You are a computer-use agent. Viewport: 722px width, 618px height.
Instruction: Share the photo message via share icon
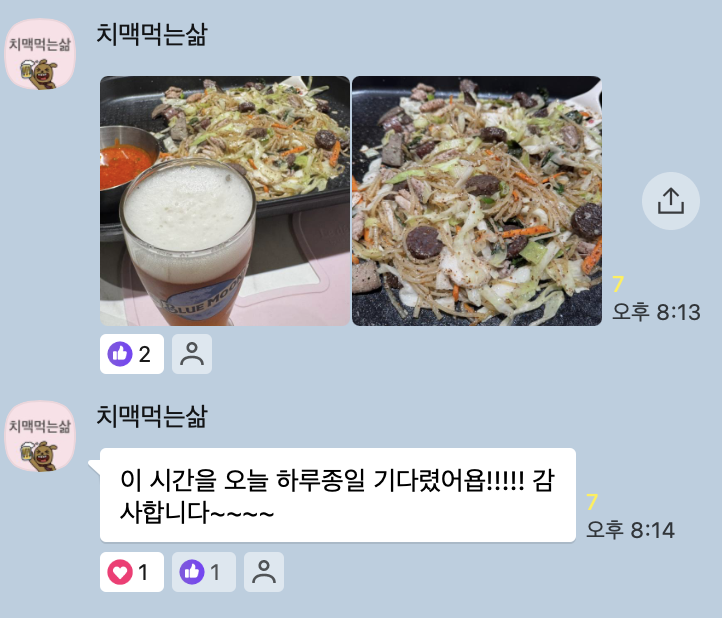(670, 201)
